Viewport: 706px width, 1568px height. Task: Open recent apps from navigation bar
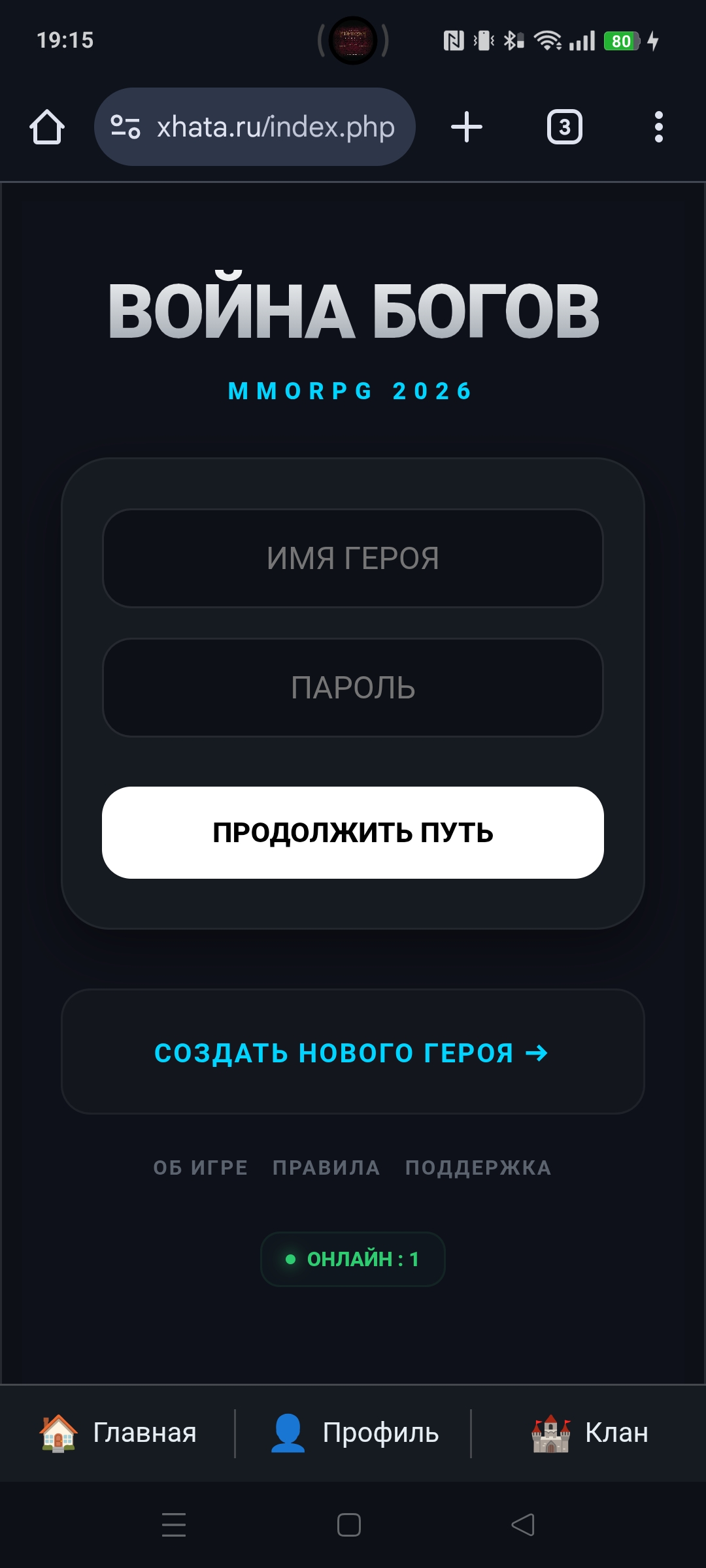point(174,1525)
